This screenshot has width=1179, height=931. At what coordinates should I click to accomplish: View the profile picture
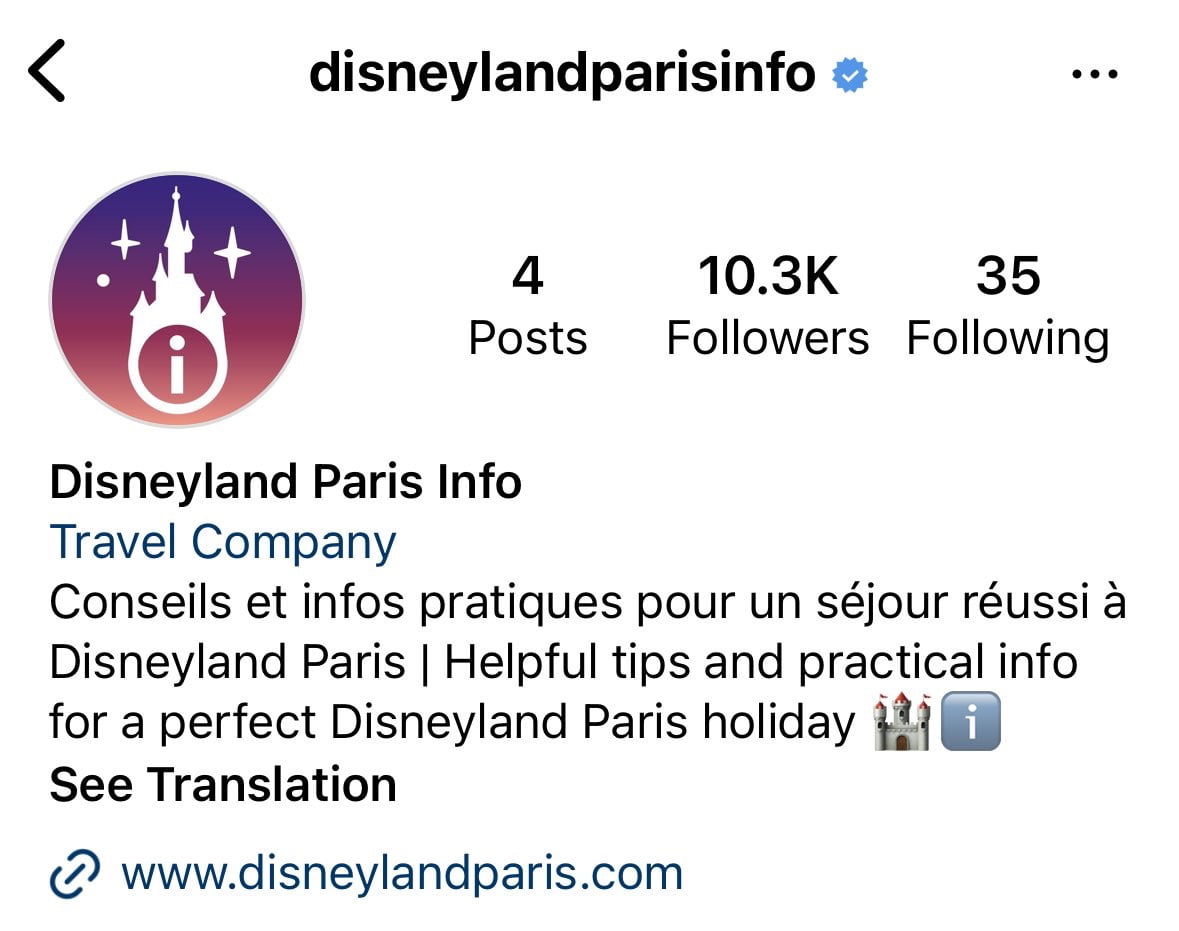pos(177,300)
